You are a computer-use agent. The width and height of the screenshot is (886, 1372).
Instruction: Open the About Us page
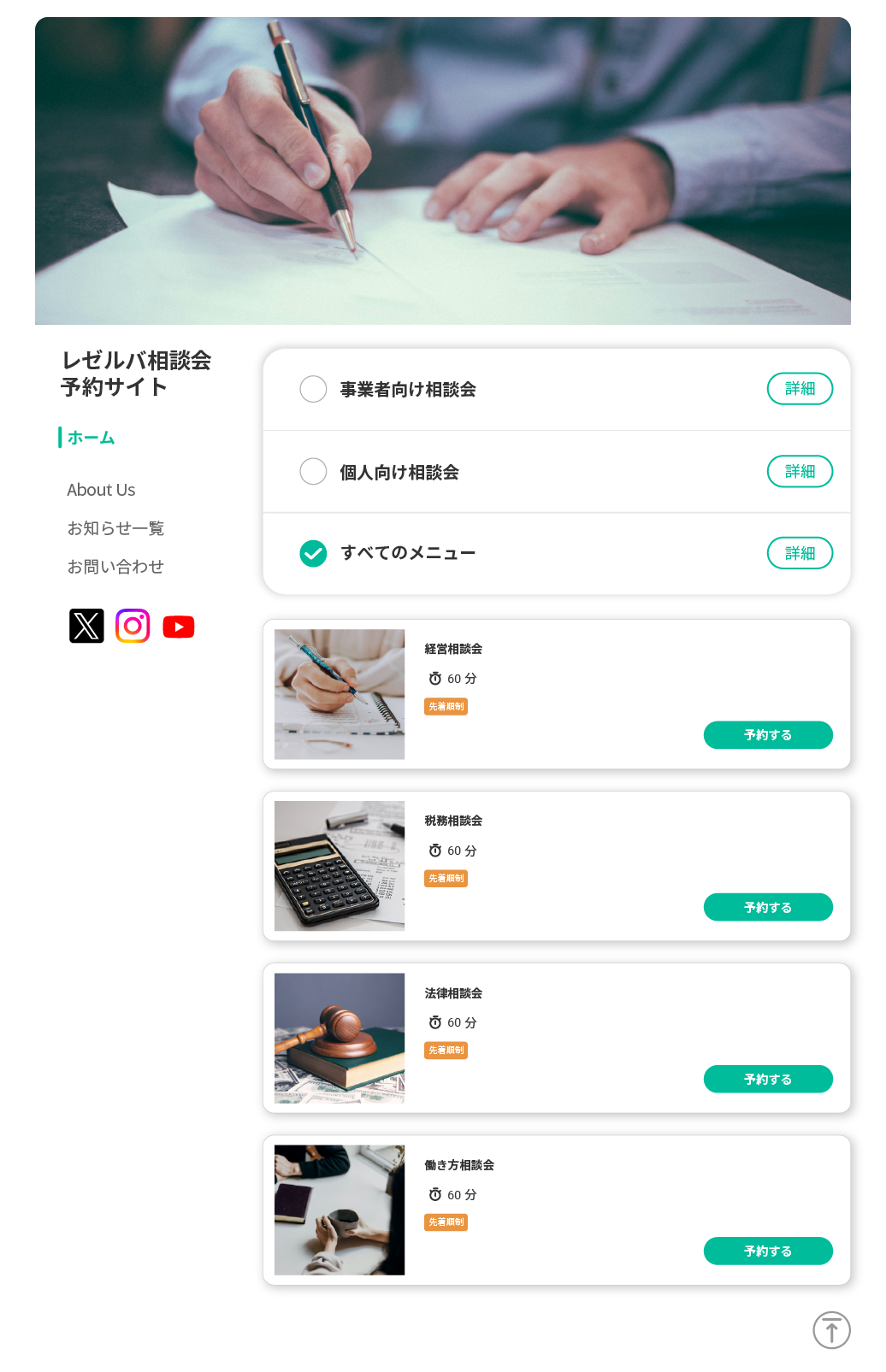point(101,490)
